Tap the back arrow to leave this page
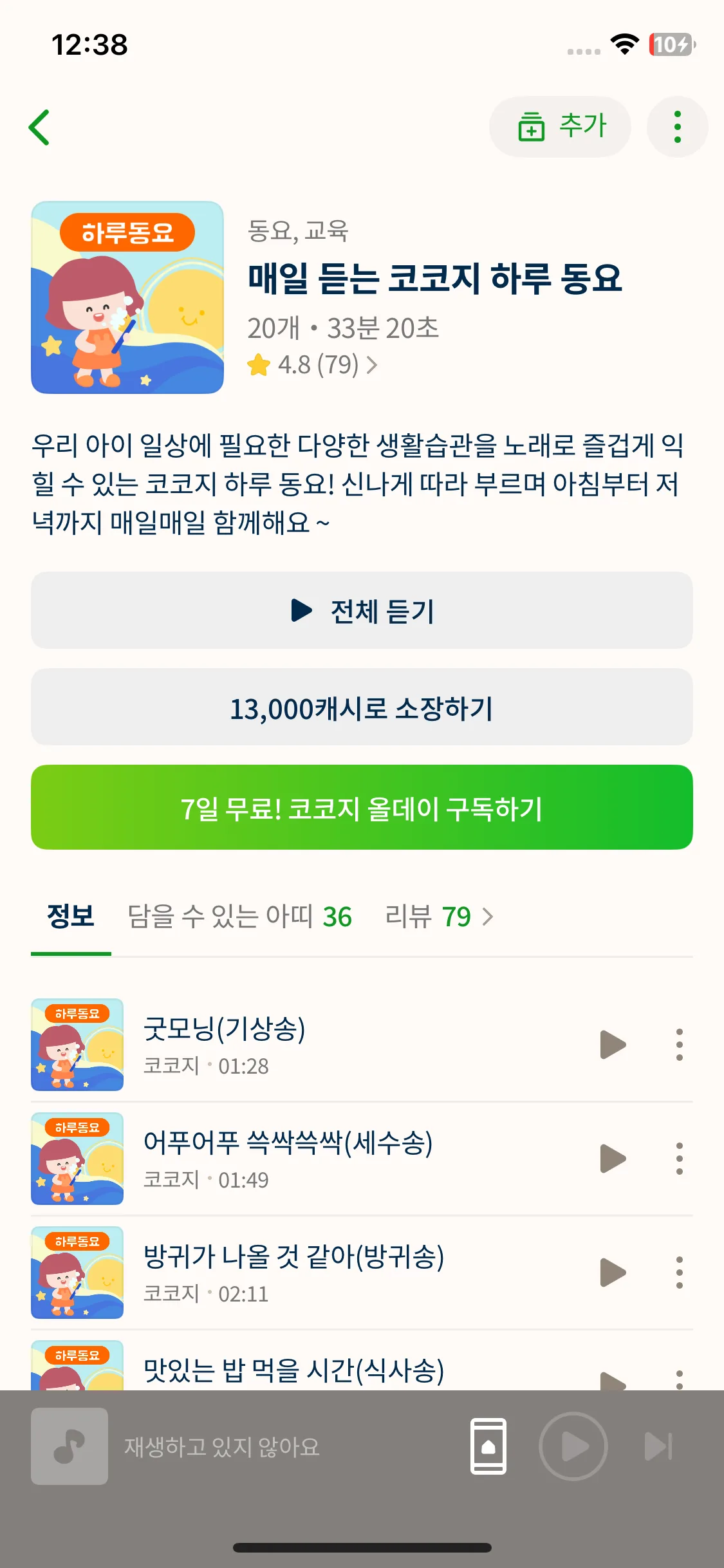This screenshot has width=724, height=1568. [x=40, y=126]
